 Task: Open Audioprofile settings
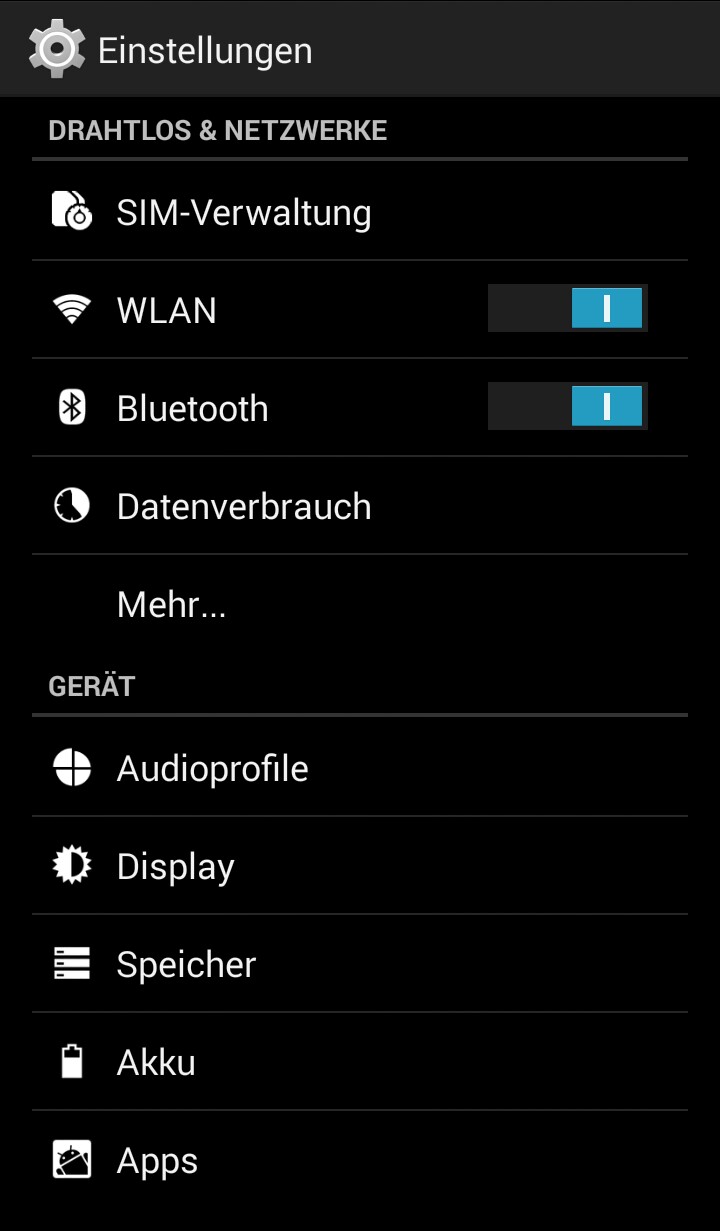(212, 768)
